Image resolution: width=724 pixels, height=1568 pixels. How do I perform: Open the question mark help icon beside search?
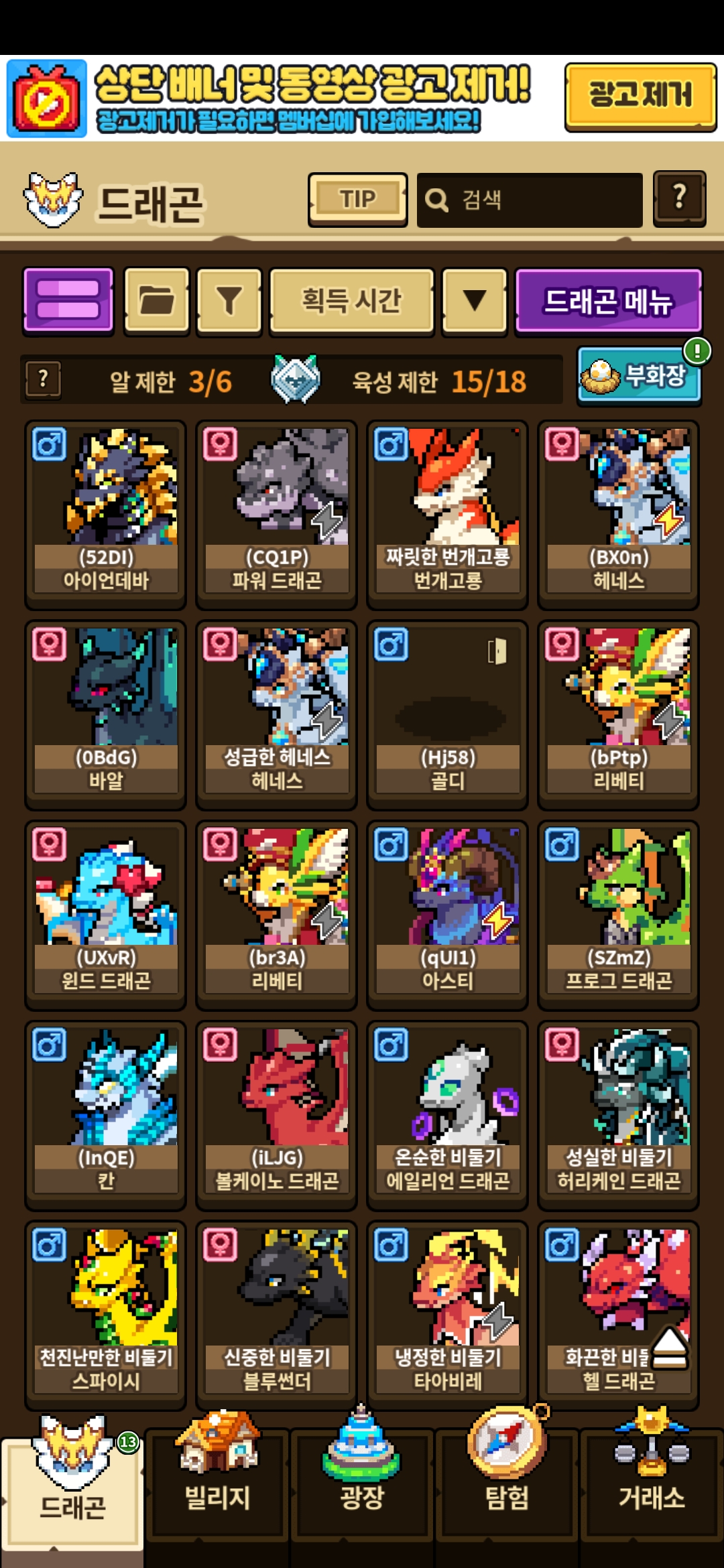coord(679,198)
